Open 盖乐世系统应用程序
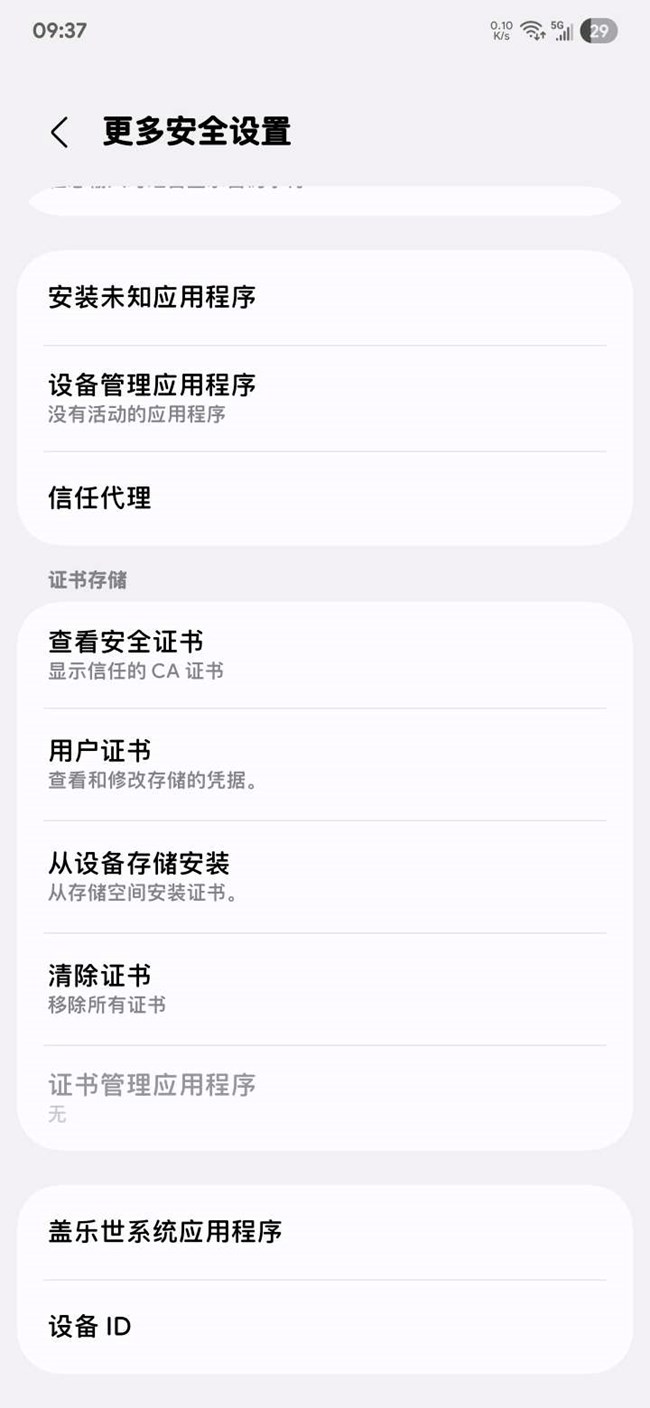650x1408 pixels. click(325, 1231)
